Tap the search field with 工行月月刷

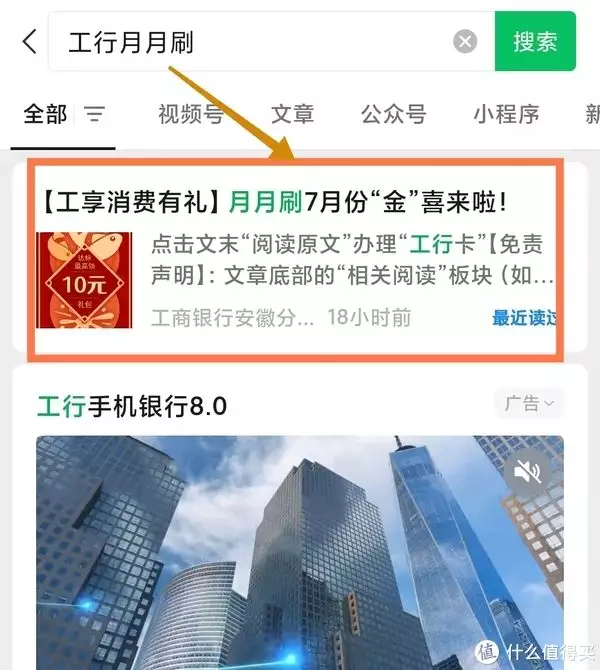pos(250,42)
